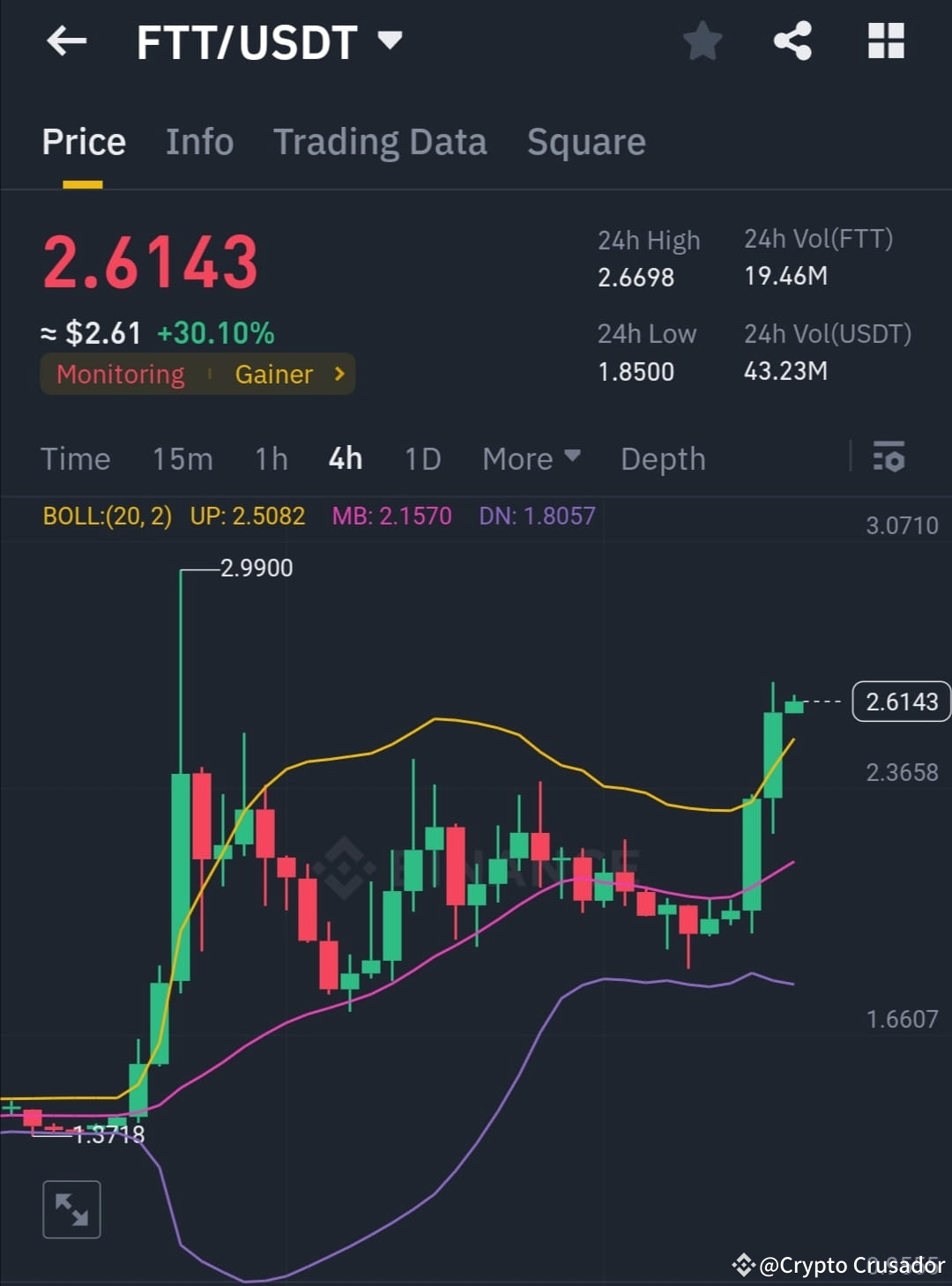Expand the Gainer details chevron
The height and width of the screenshot is (1286, 952).
click(x=338, y=374)
